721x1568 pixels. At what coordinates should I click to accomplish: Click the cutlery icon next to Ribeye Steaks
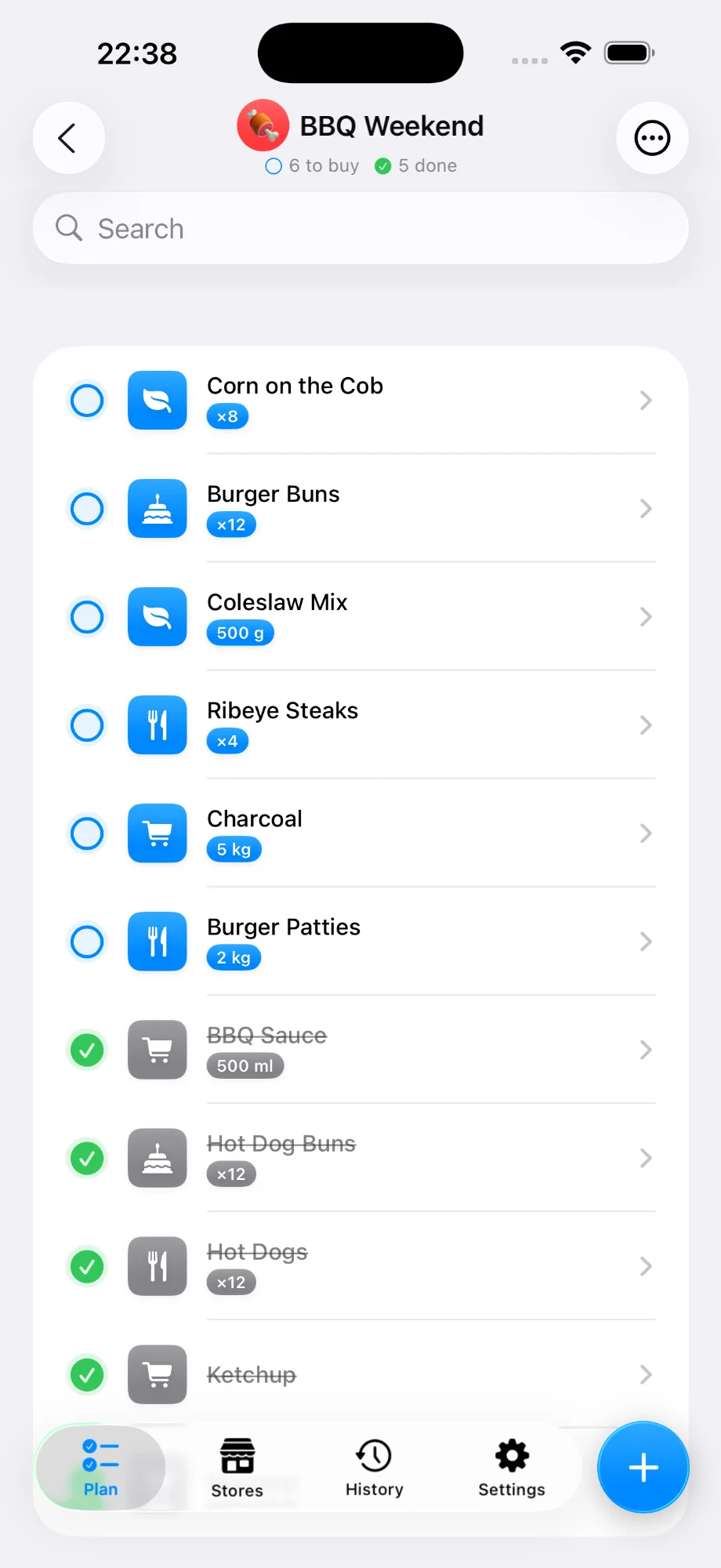click(x=157, y=725)
